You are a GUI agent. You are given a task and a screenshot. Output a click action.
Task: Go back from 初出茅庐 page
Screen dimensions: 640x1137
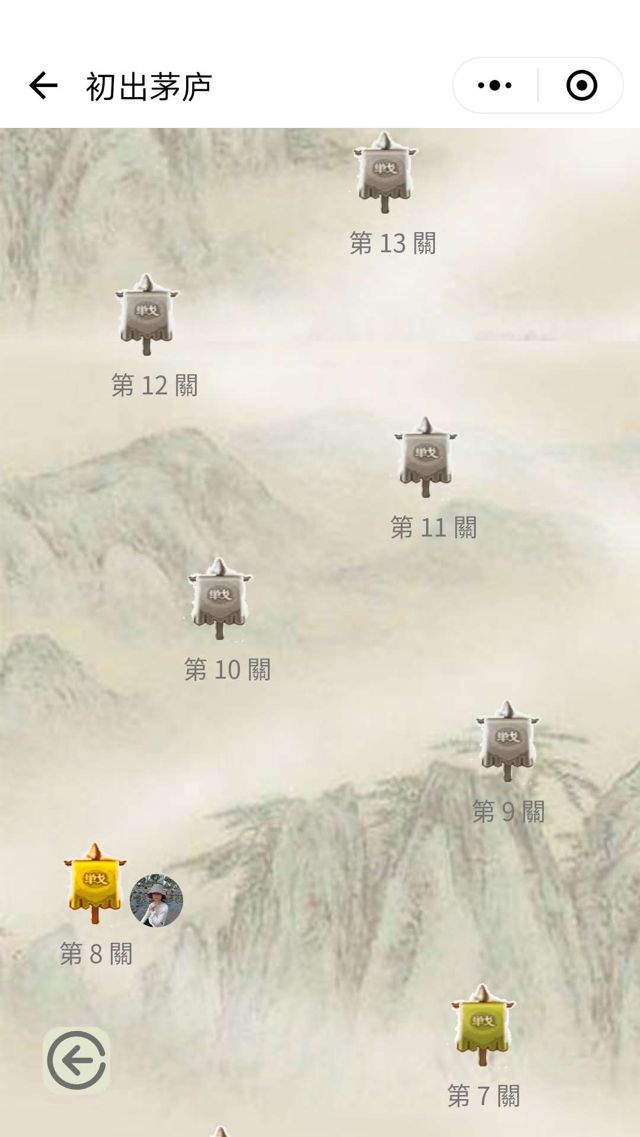43,86
